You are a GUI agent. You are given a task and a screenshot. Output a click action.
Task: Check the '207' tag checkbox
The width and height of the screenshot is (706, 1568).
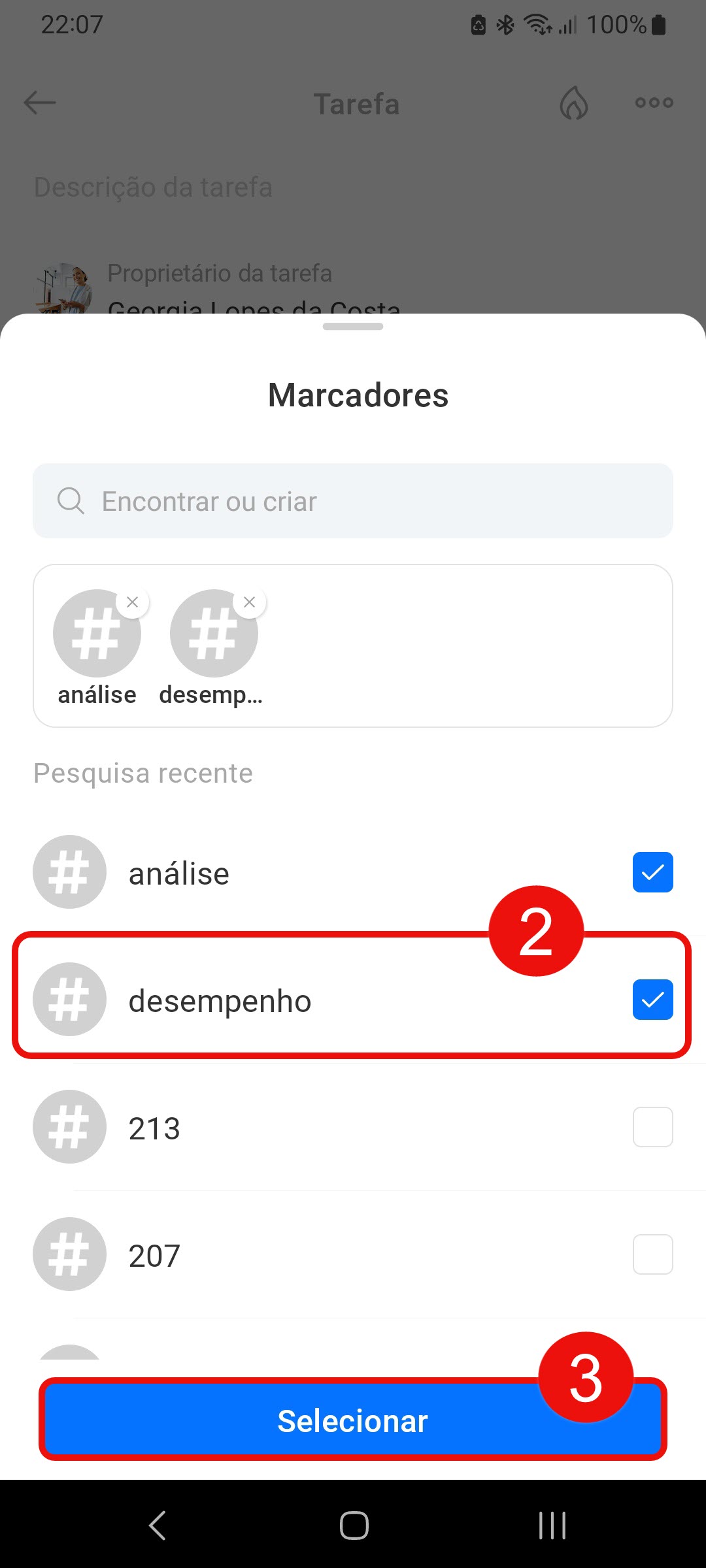tap(652, 1254)
